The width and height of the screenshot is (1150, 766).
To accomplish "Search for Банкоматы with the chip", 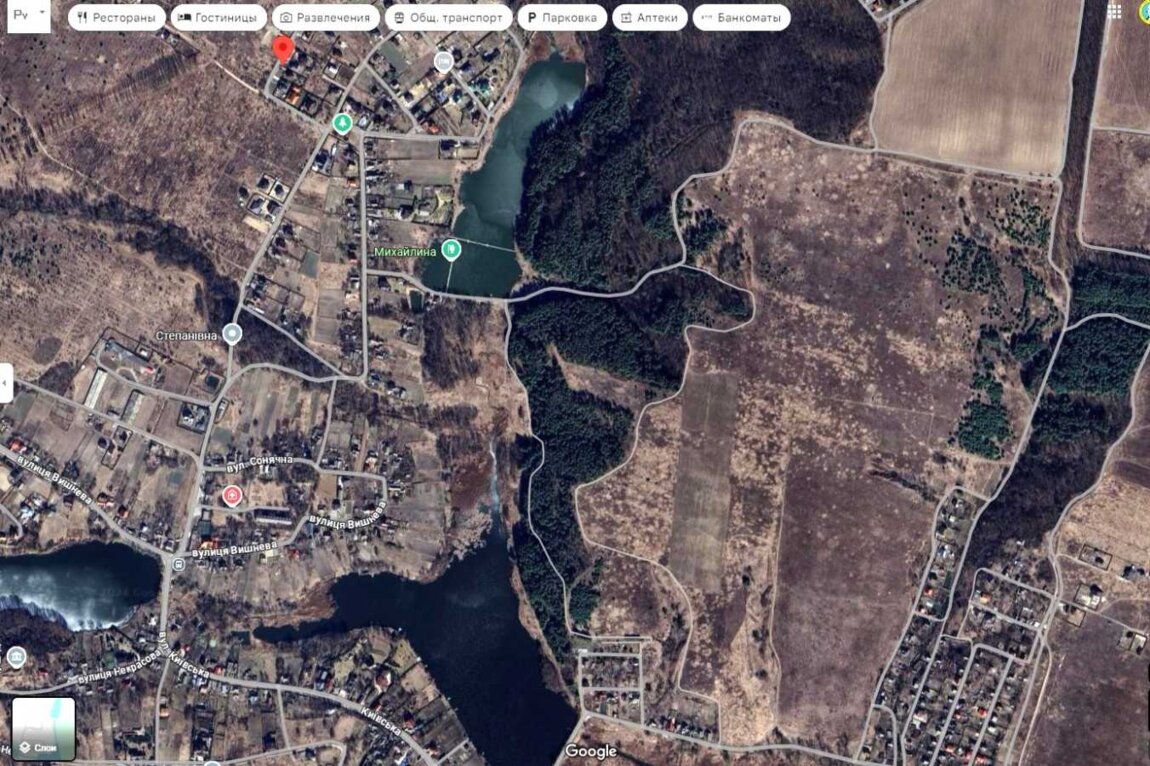I will [741, 18].
